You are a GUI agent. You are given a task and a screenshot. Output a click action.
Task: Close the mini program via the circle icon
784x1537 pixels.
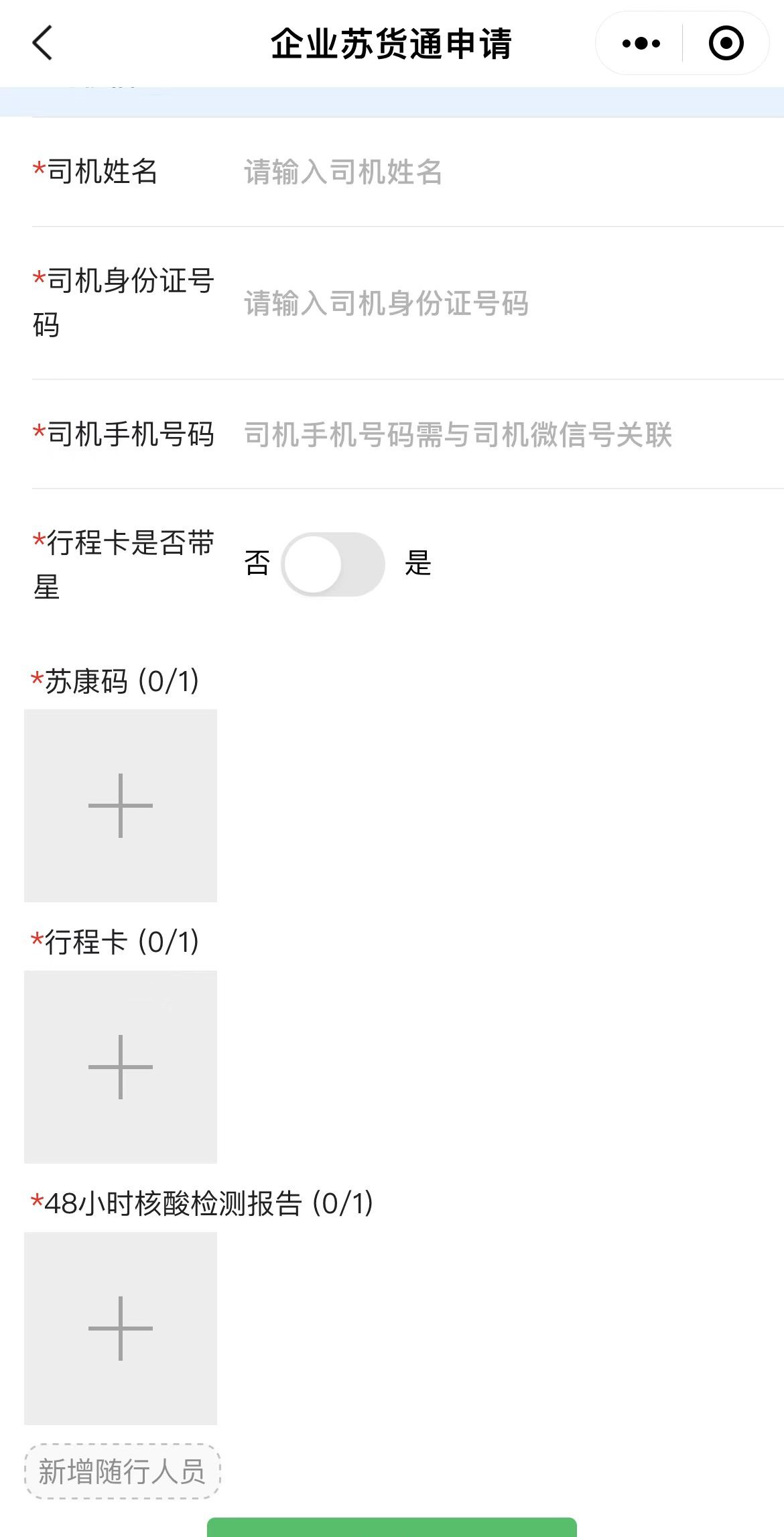726,44
